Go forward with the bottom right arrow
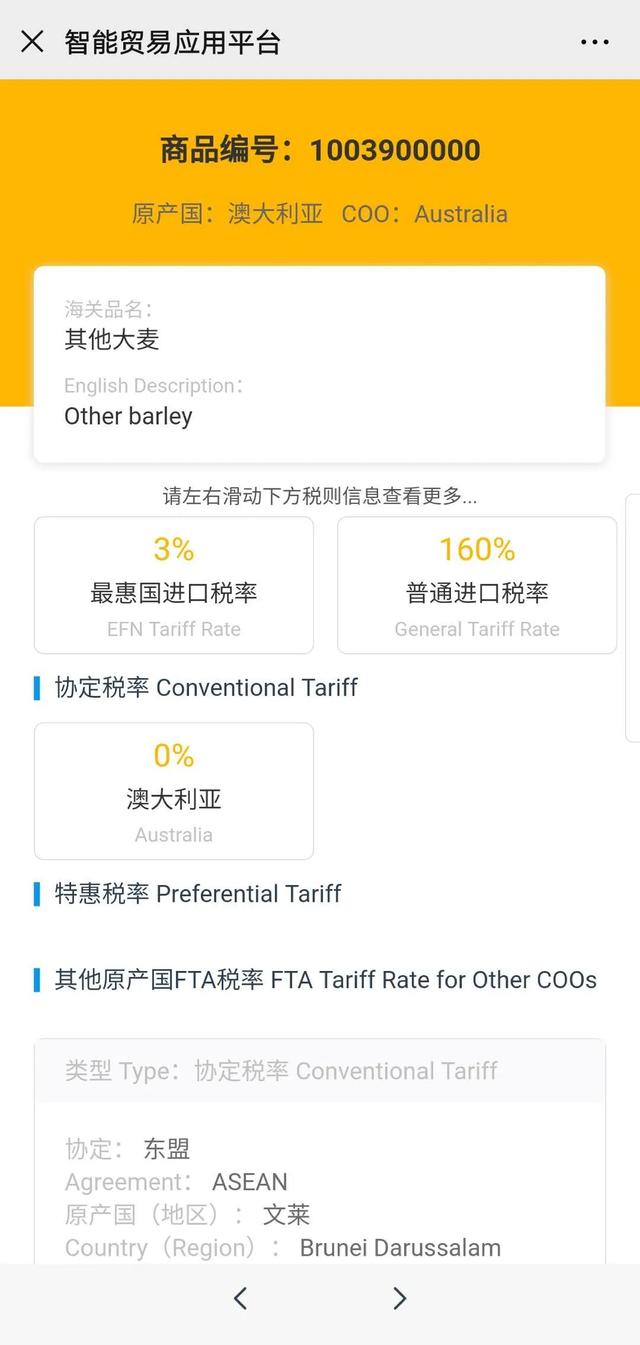The height and width of the screenshot is (1345, 640). [x=400, y=1298]
